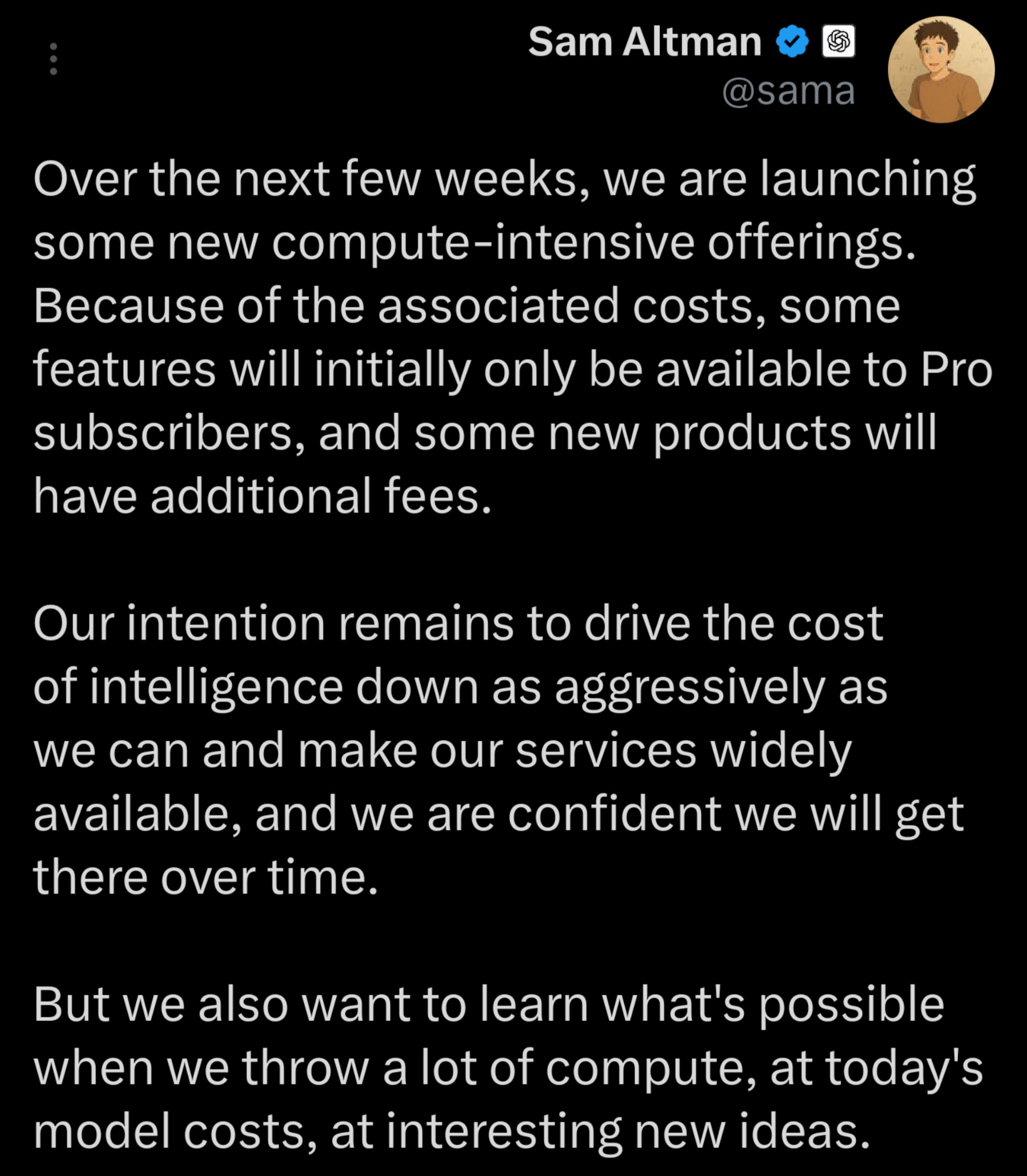Viewport: 1027px width, 1176px height.
Task: Open the OpenAI affiliation badge
Action: (x=838, y=41)
